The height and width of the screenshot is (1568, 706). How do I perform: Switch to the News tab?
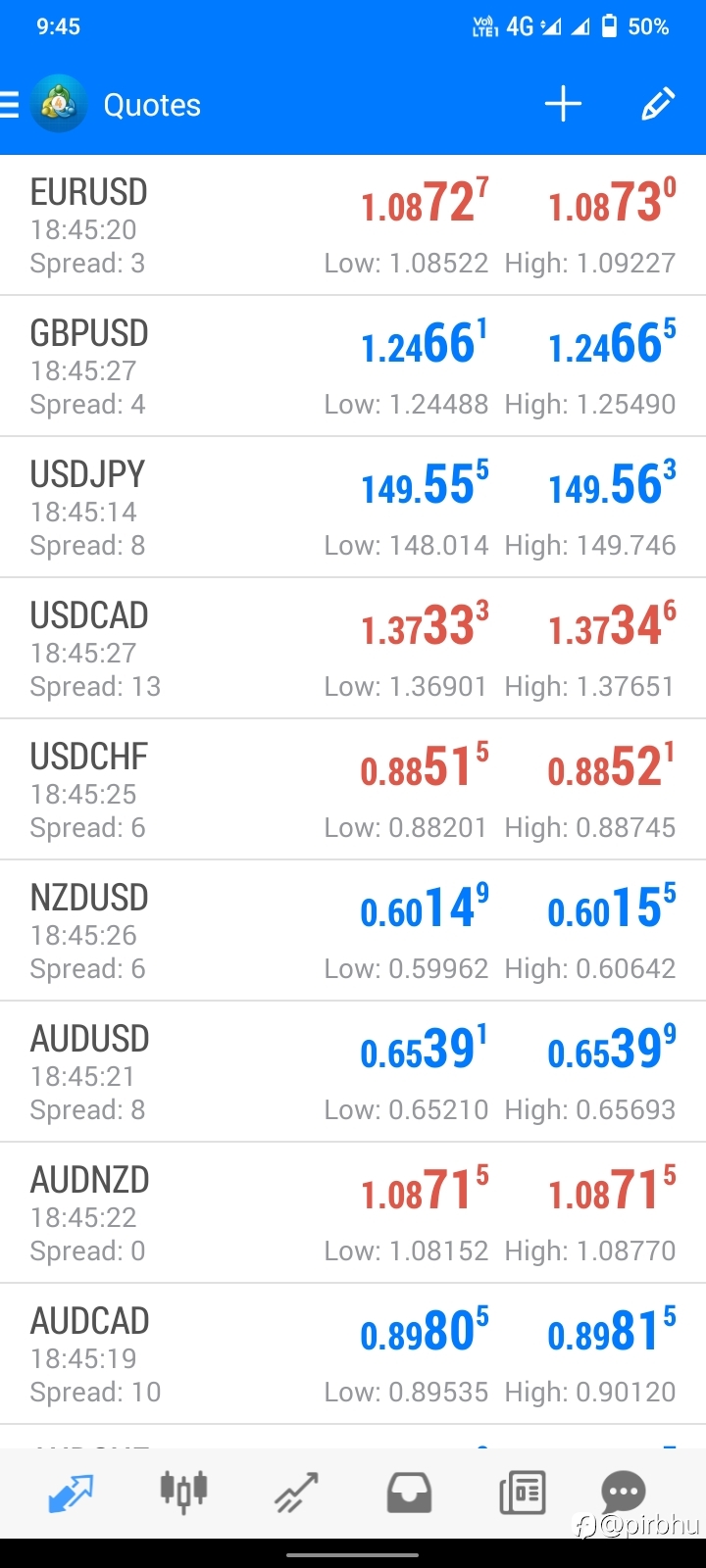522,1493
